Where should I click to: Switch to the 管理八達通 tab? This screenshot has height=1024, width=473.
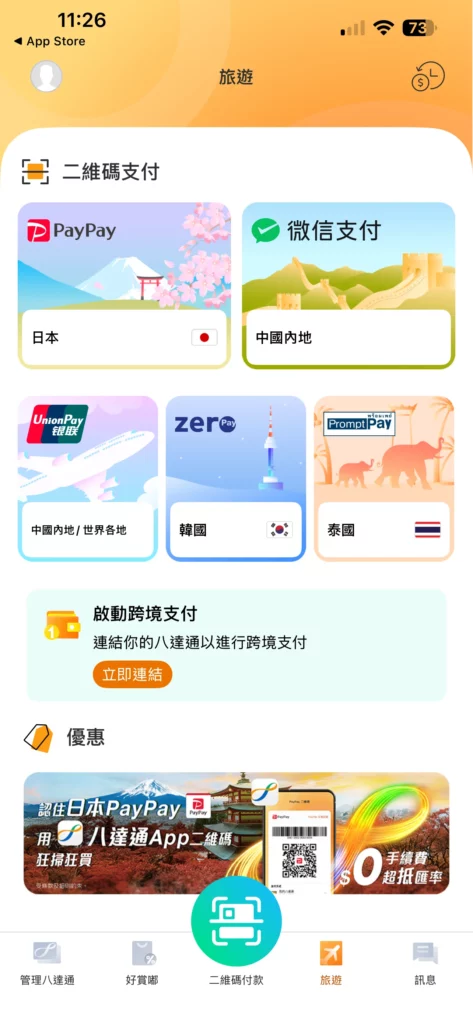[x=47, y=963]
